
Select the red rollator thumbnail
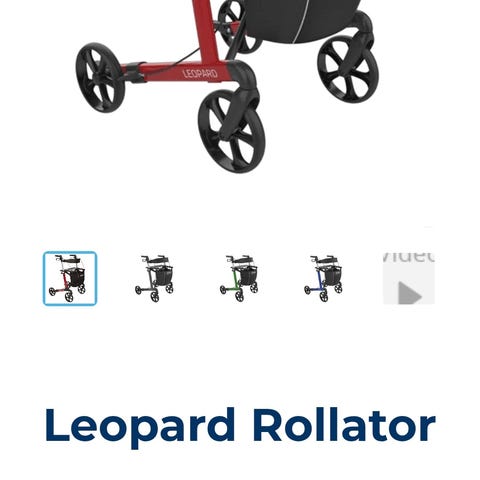70,278
